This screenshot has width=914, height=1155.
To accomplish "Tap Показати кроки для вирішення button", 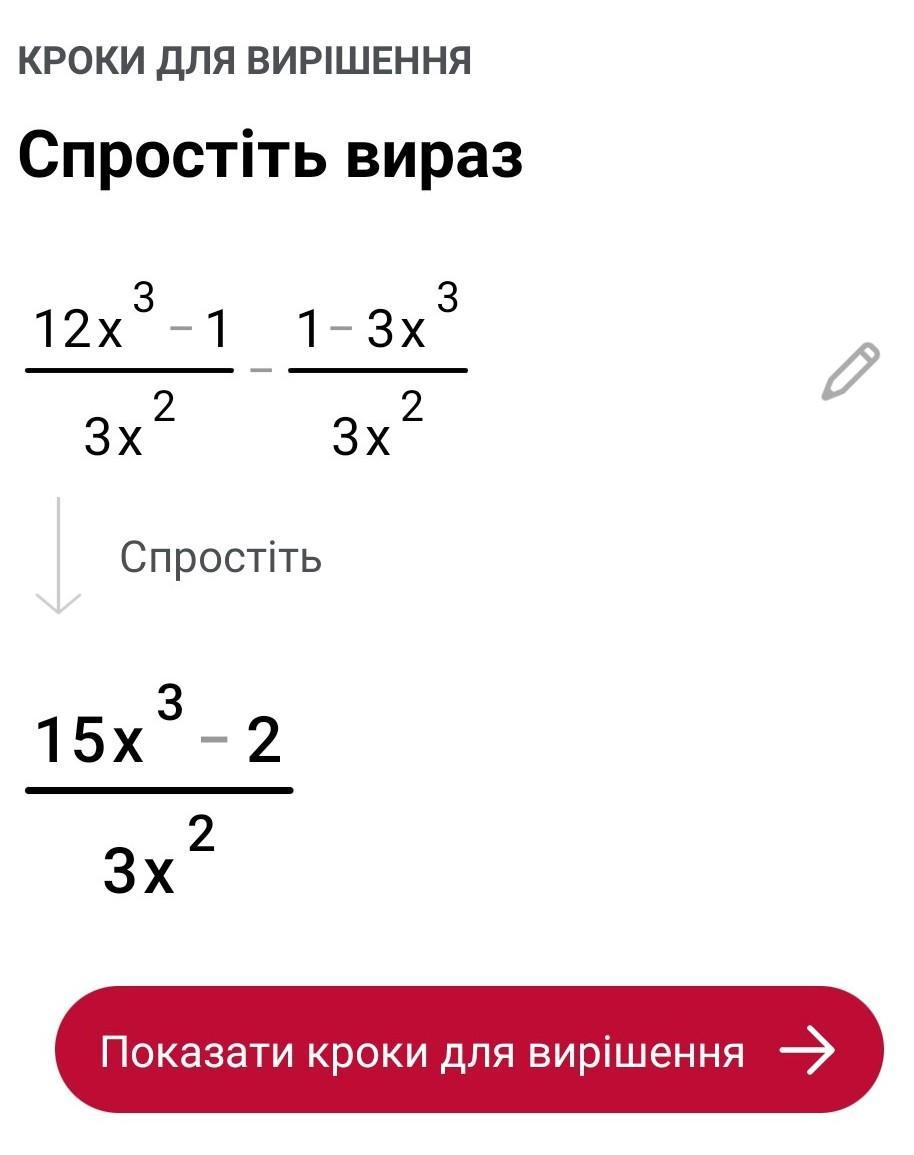I will [469, 1051].
